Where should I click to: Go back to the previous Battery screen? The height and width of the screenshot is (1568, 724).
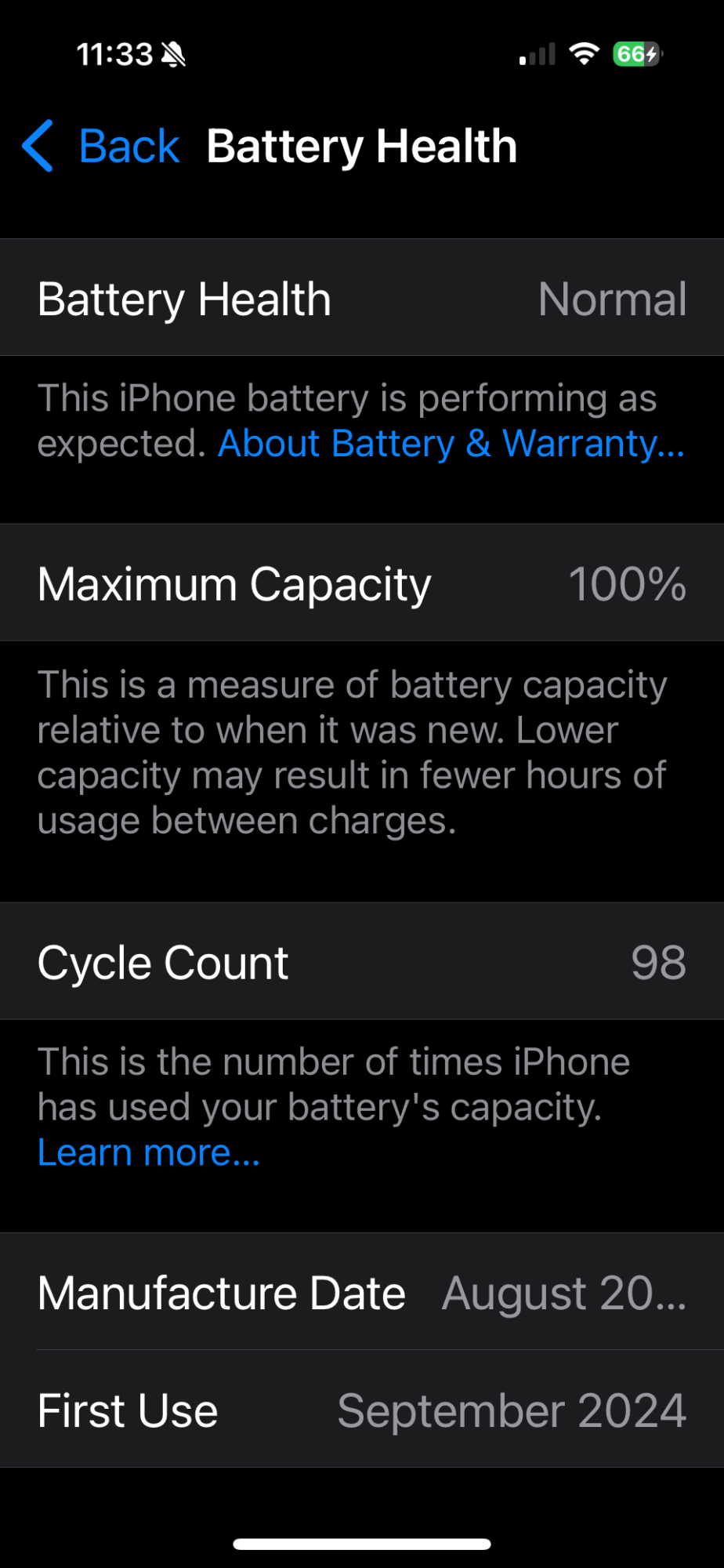[x=102, y=147]
